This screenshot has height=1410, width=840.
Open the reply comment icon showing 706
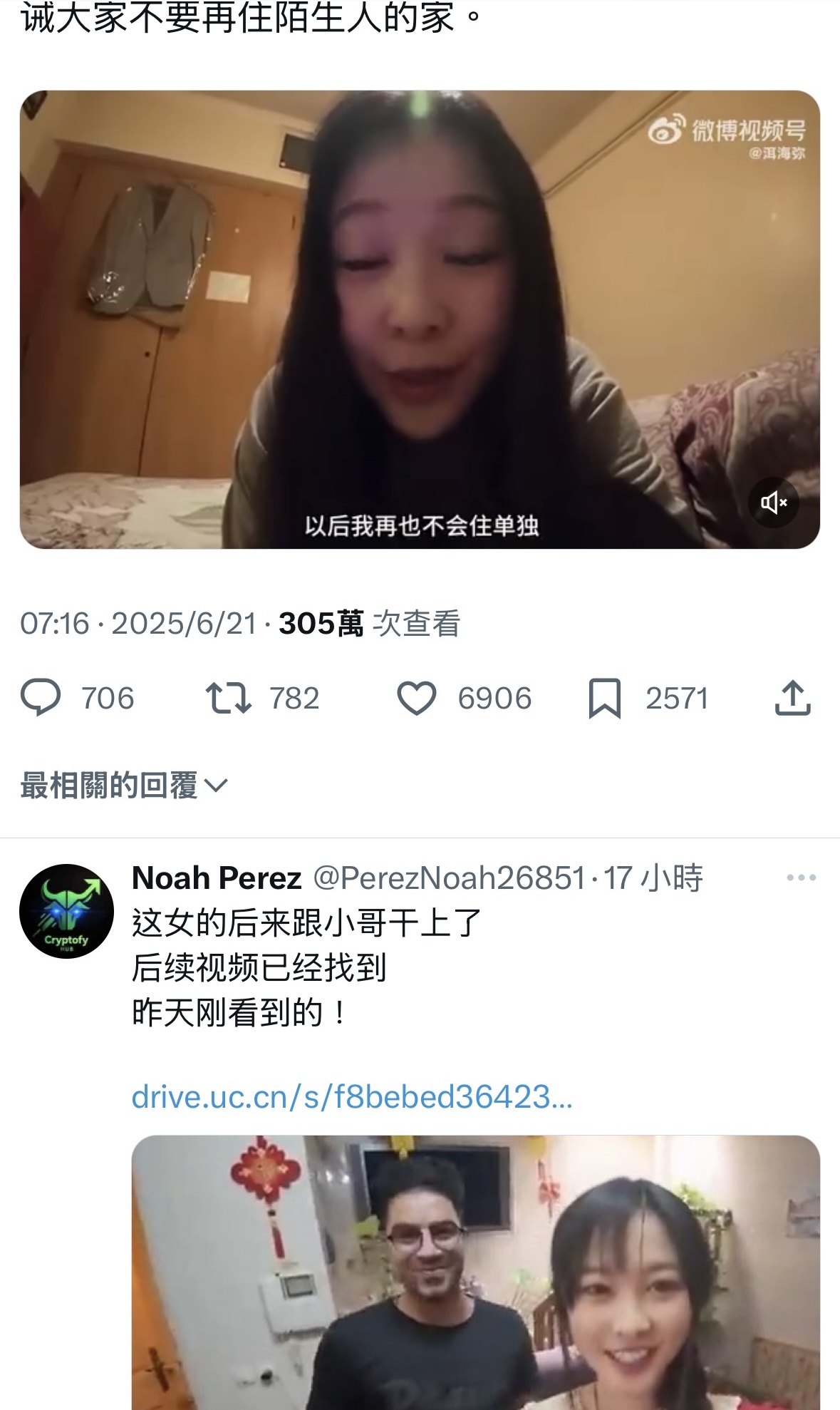(x=41, y=698)
